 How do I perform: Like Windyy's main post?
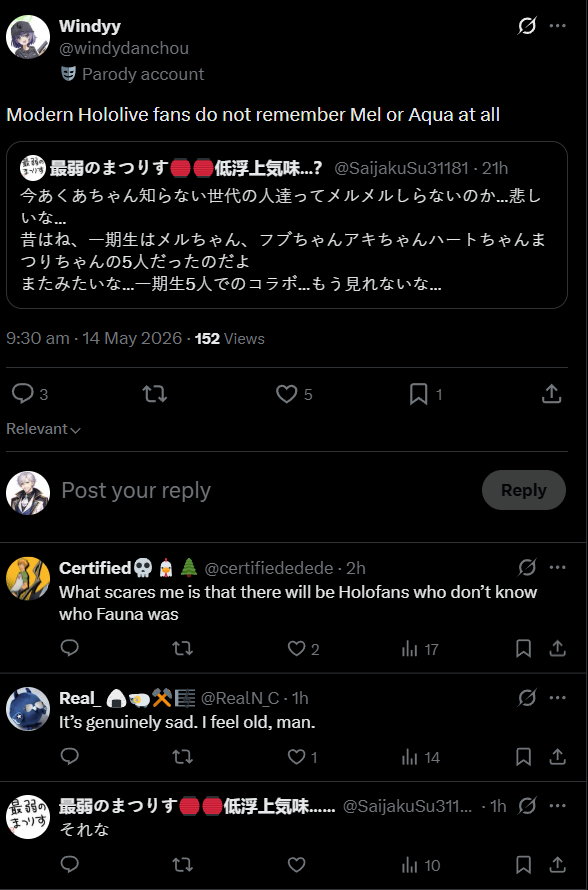287,394
